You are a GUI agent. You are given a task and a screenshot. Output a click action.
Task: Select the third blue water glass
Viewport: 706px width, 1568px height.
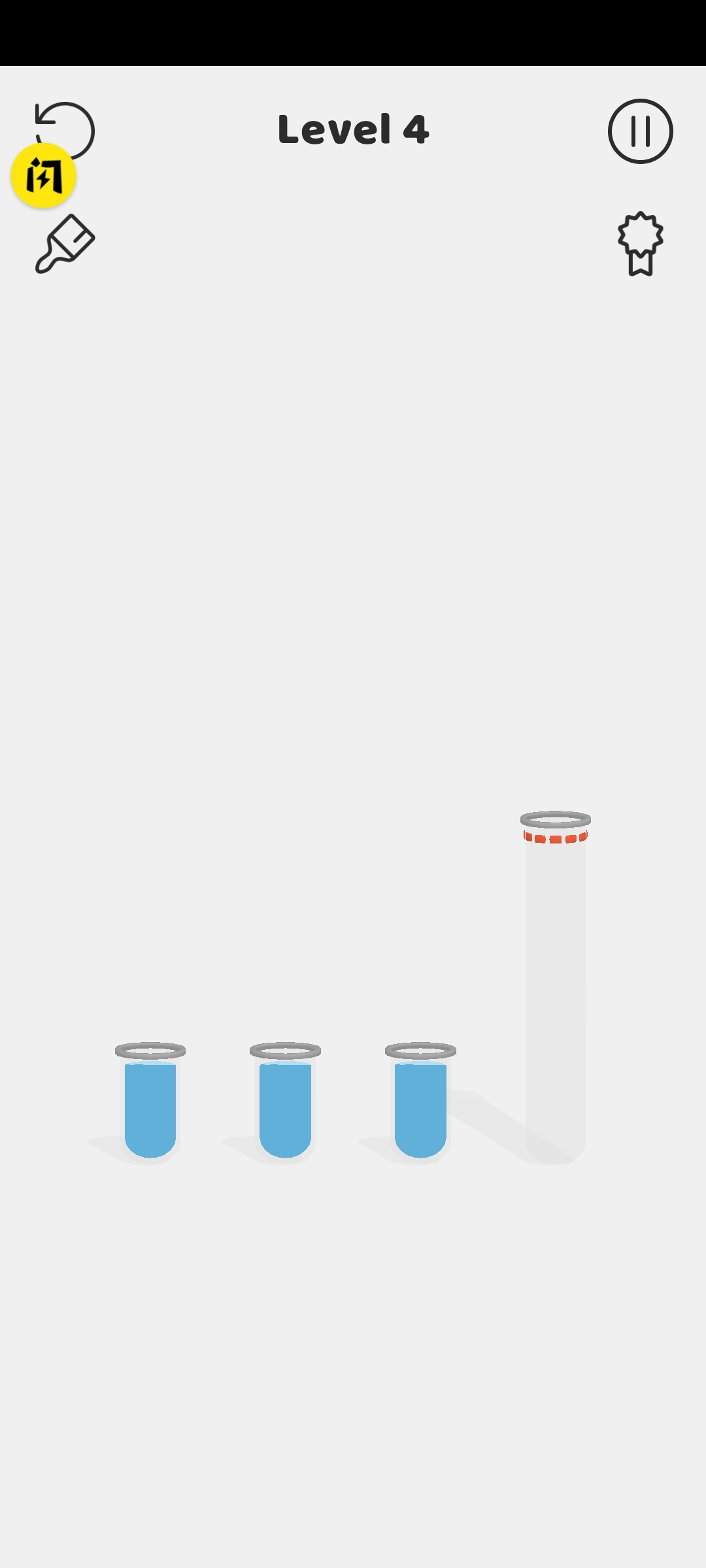(420, 1104)
